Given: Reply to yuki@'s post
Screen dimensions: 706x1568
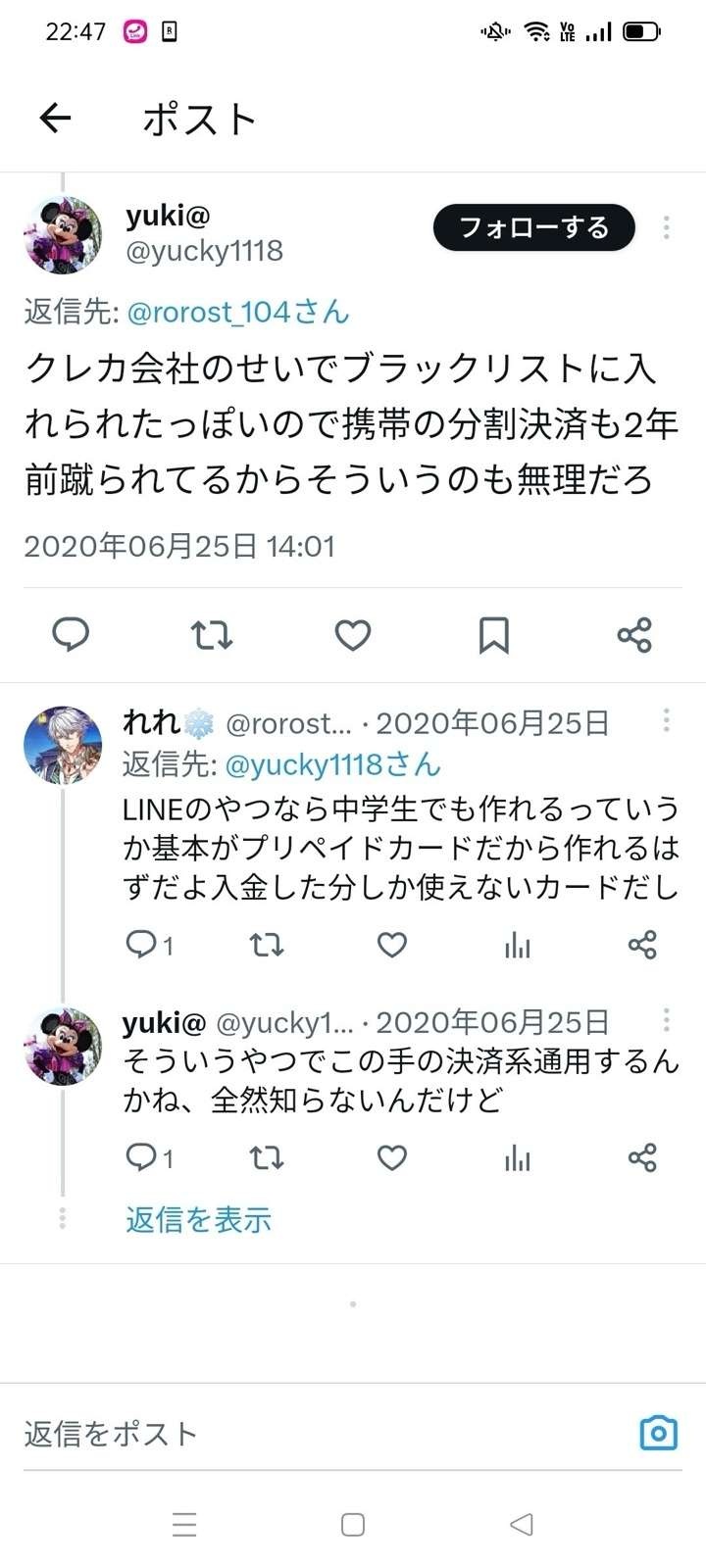Looking at the screenshot, I should pyautogui.click(x=70, y=635).
